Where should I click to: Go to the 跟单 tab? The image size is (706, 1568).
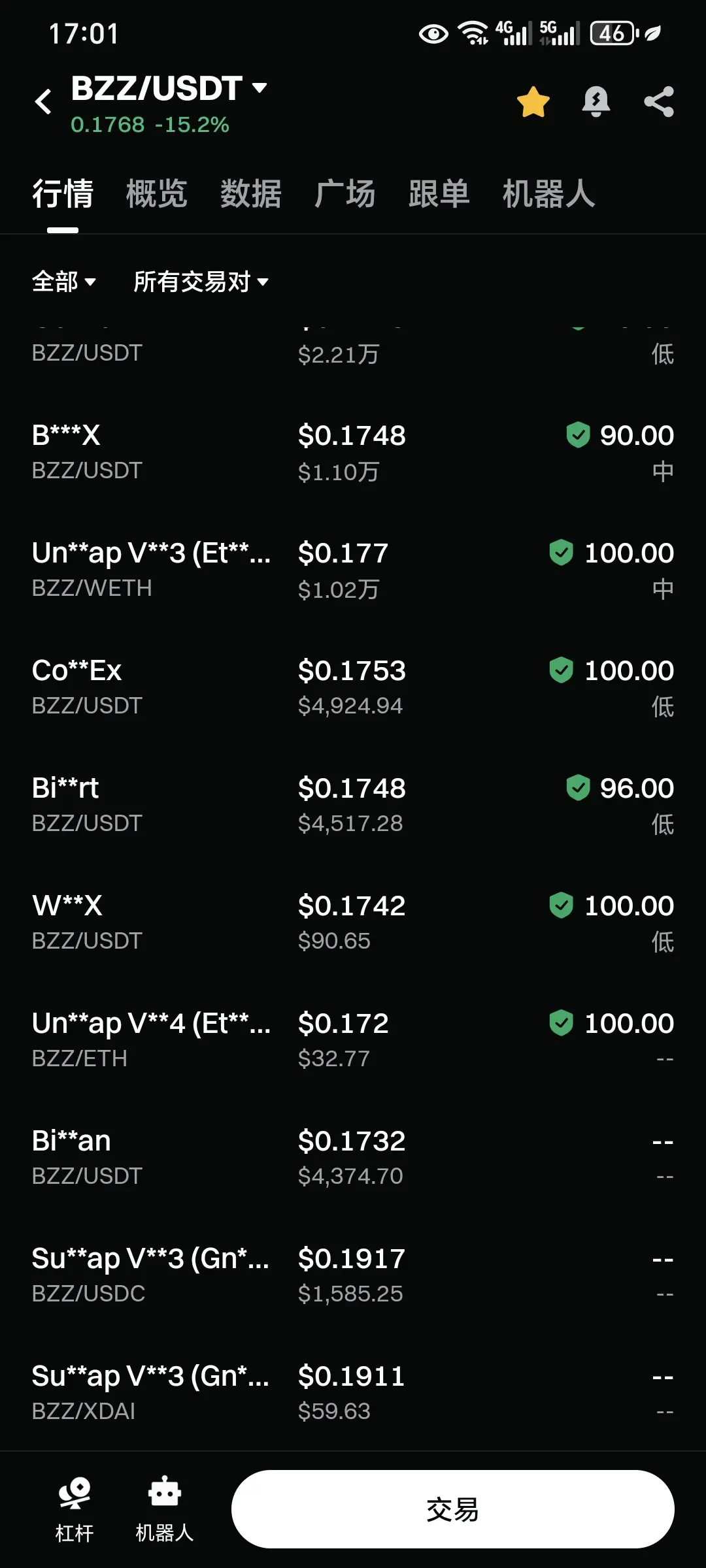point(439,194)
